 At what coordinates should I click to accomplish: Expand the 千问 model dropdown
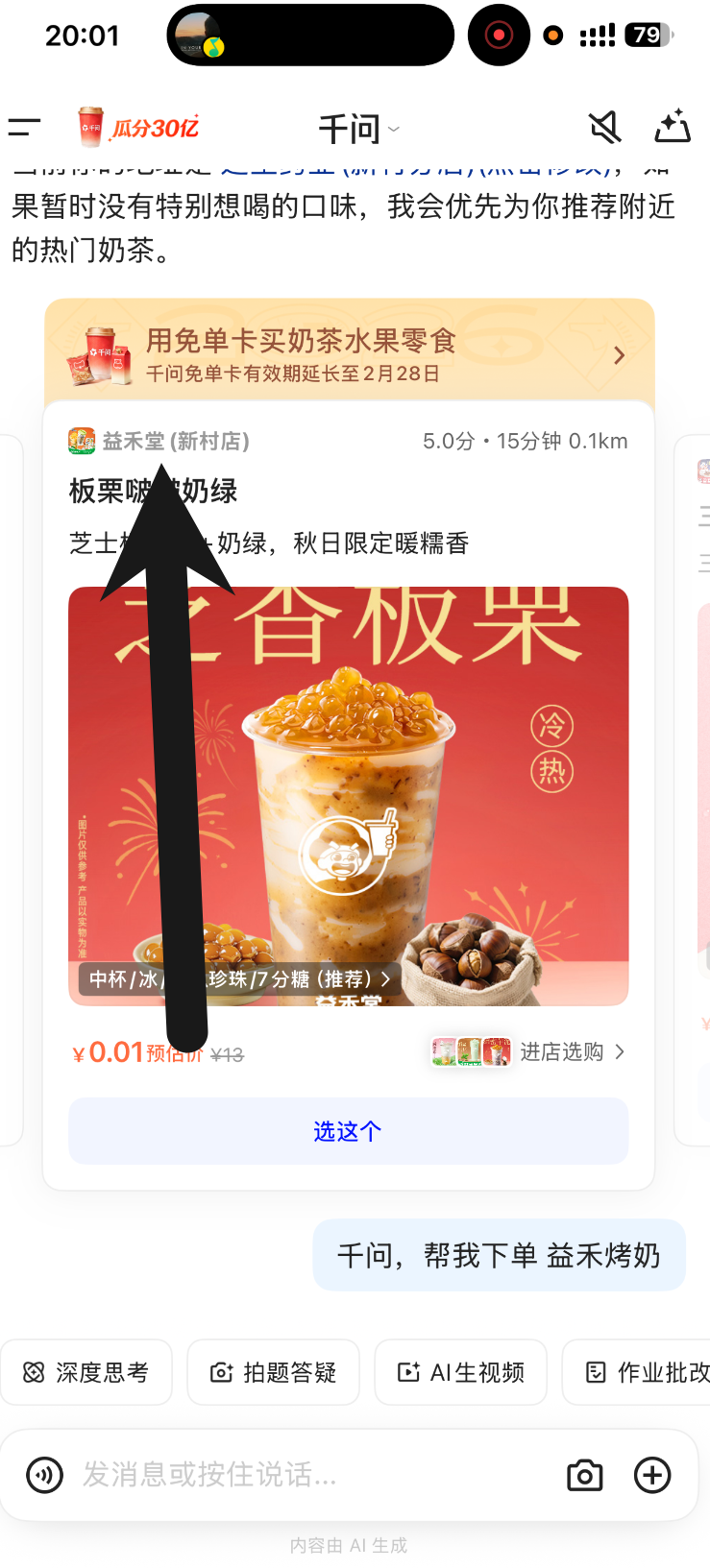[358, 129]
